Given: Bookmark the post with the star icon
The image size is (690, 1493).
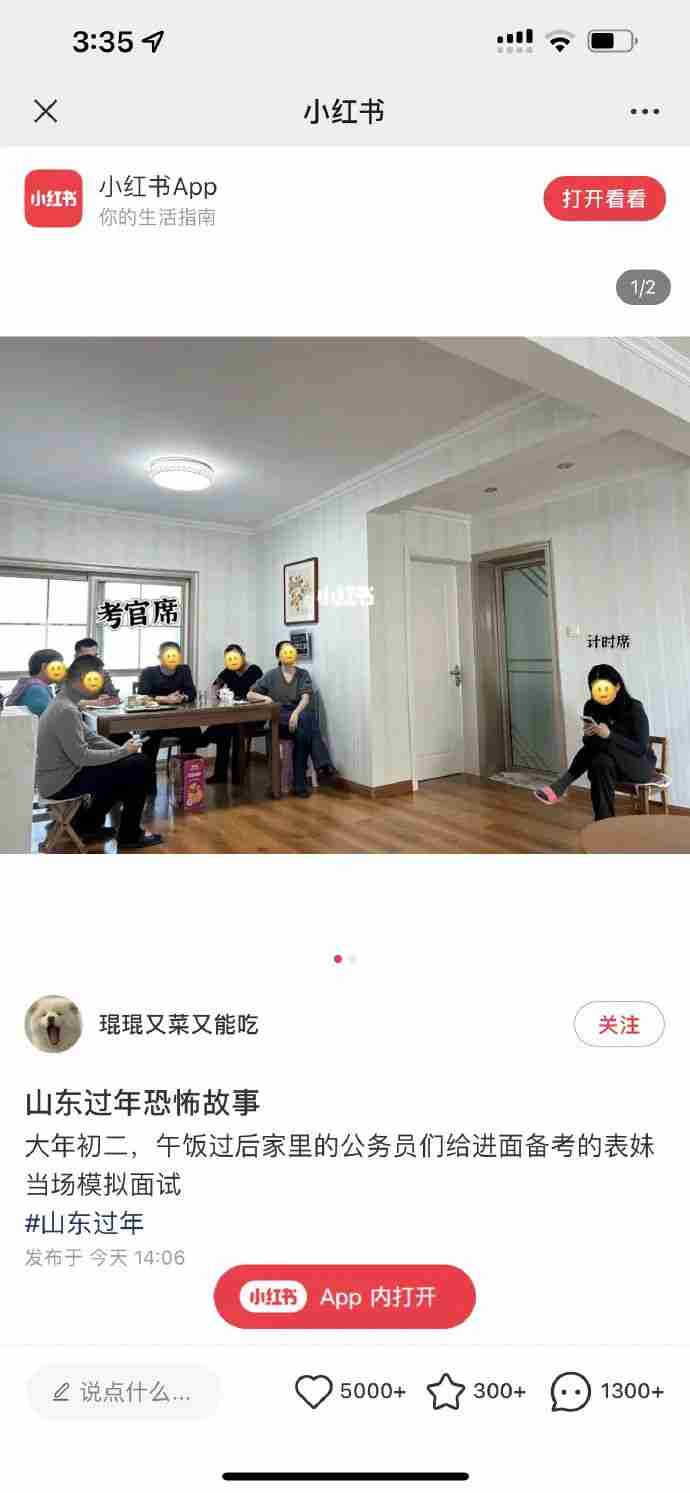Looking at the screenshot, I should pyautogui.click(x=446, y=1392).
